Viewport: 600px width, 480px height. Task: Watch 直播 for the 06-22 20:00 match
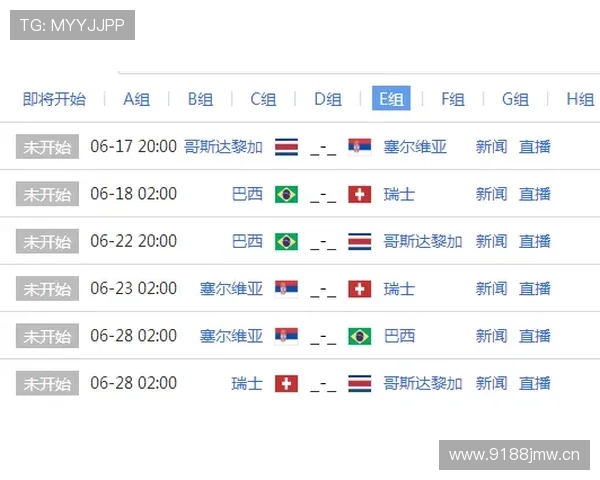pyautogui.click(x=535, y=241)
